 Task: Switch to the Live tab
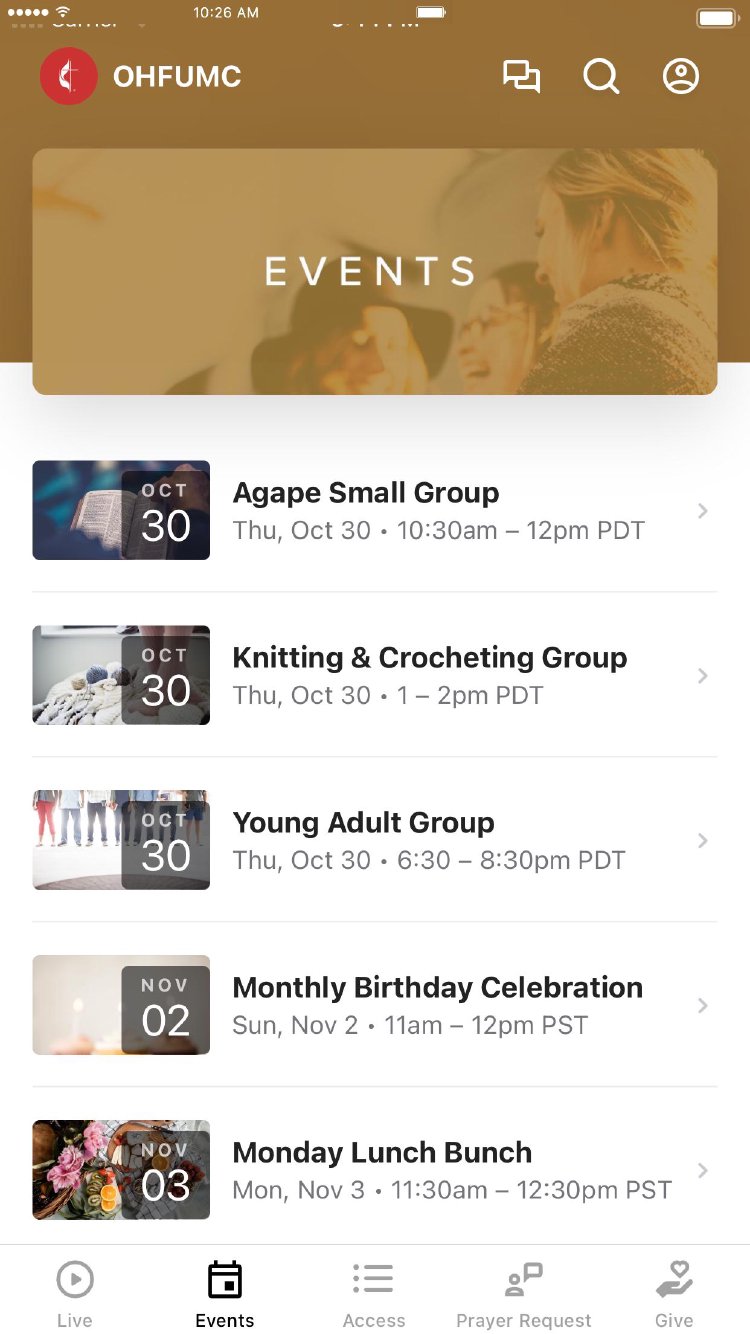click(x=75, y=1293)
